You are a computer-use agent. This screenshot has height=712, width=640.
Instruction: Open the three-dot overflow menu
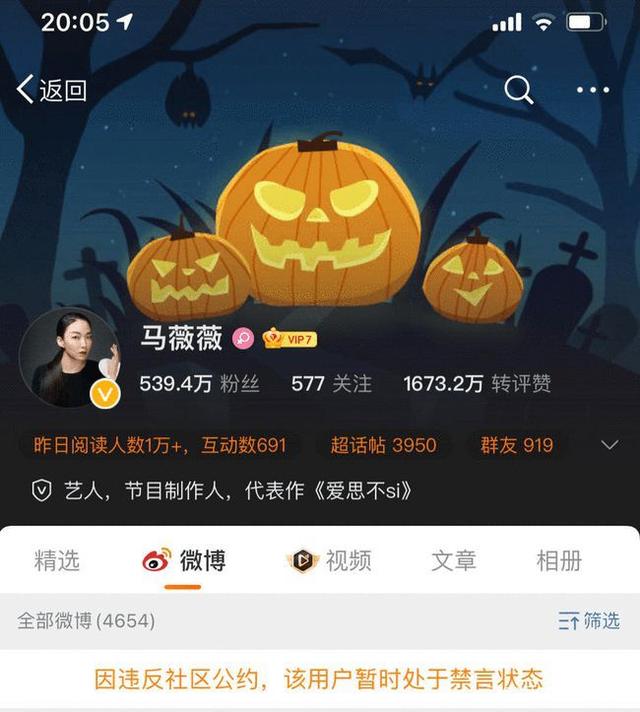pos(593,90)
